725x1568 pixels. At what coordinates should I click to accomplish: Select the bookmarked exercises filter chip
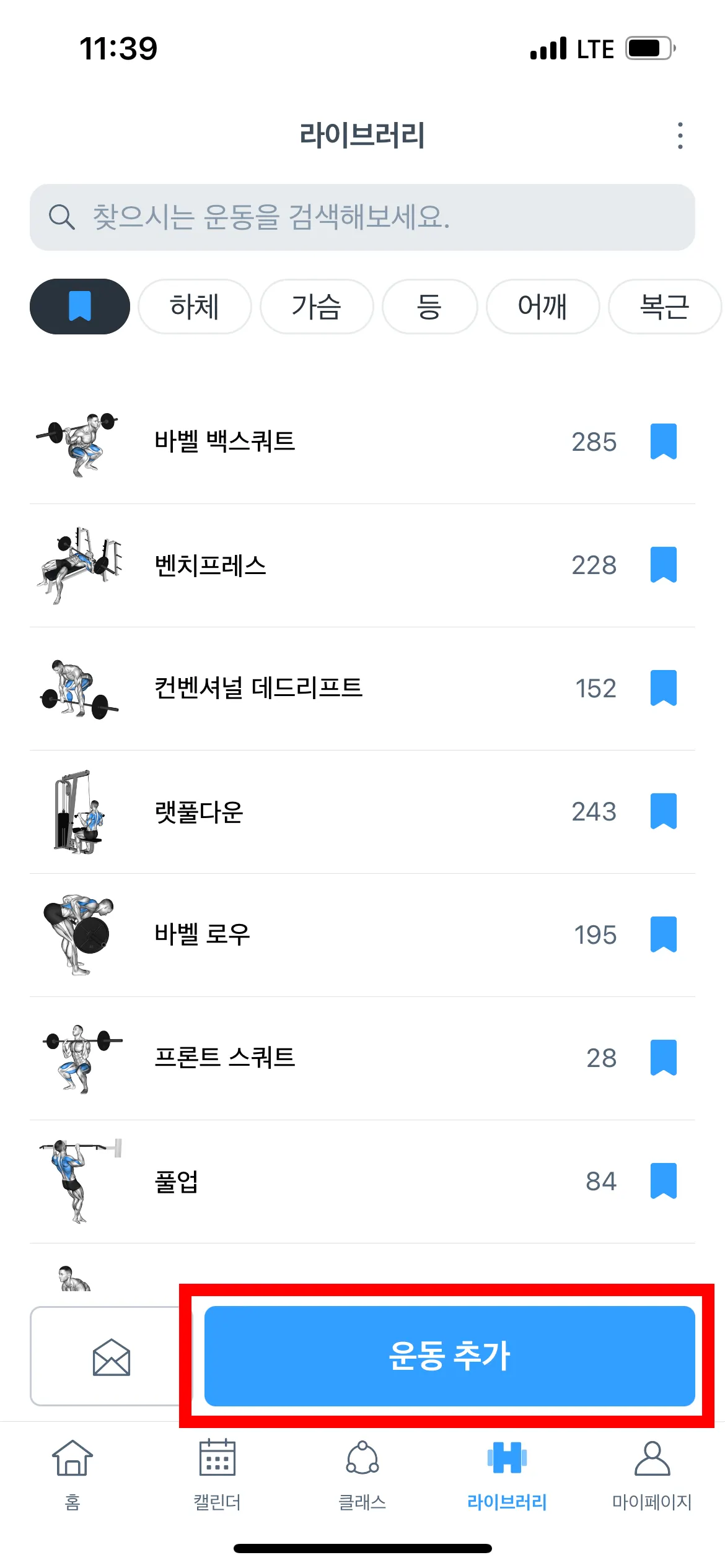click(x=80, y=307)
